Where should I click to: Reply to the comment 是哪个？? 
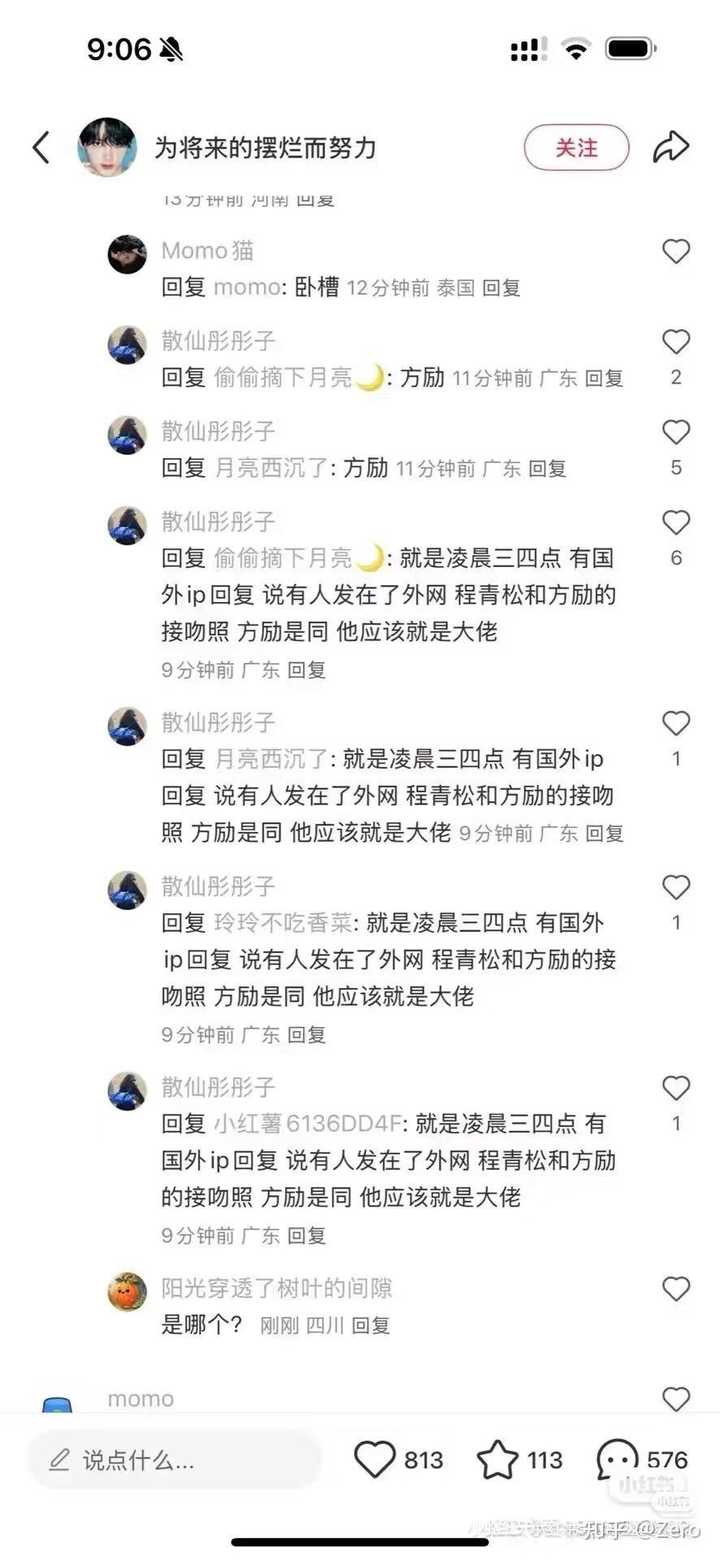(x=370, y=1326)
